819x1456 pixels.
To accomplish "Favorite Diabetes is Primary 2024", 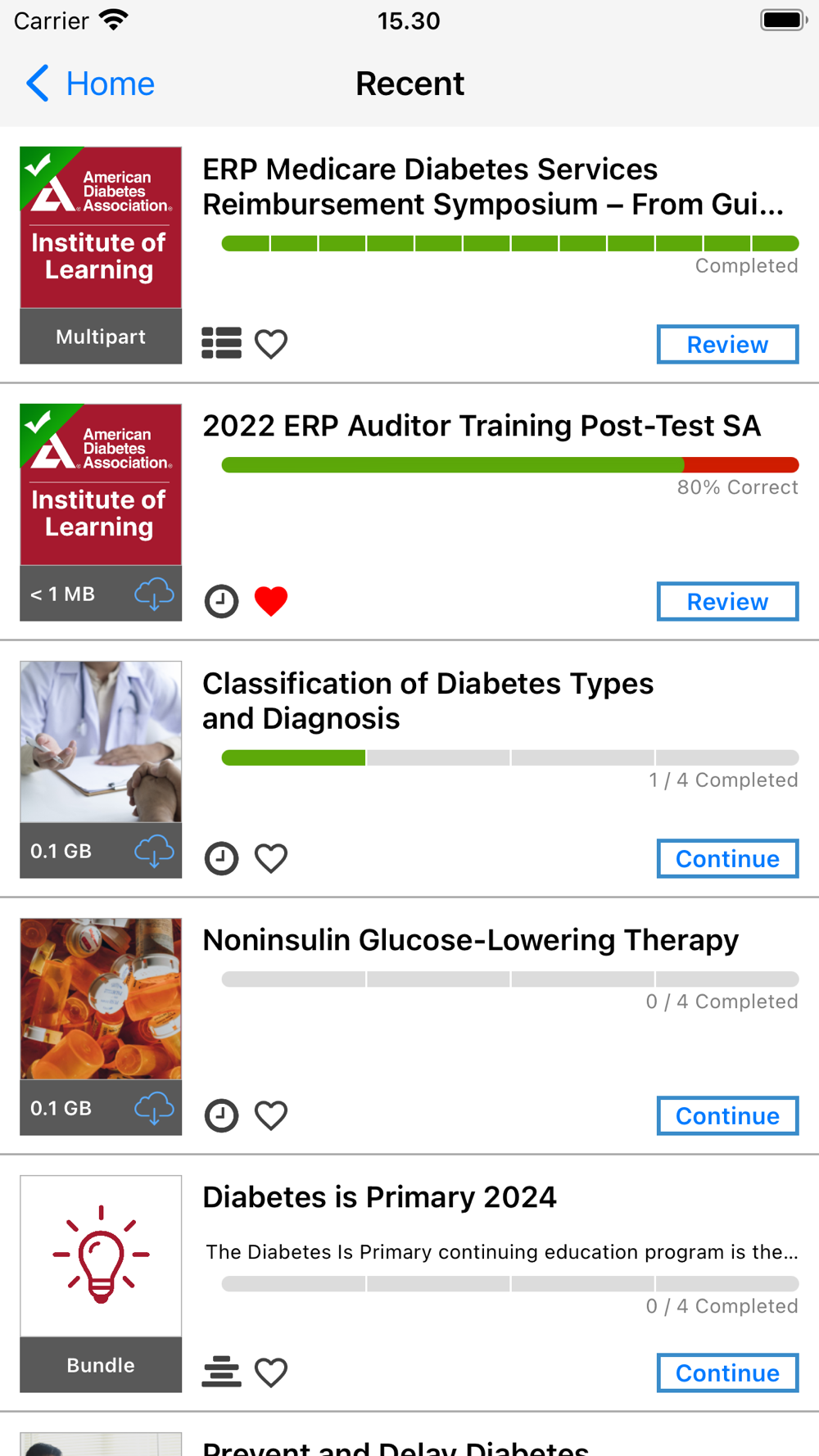I will click(x=271, y=1372).
